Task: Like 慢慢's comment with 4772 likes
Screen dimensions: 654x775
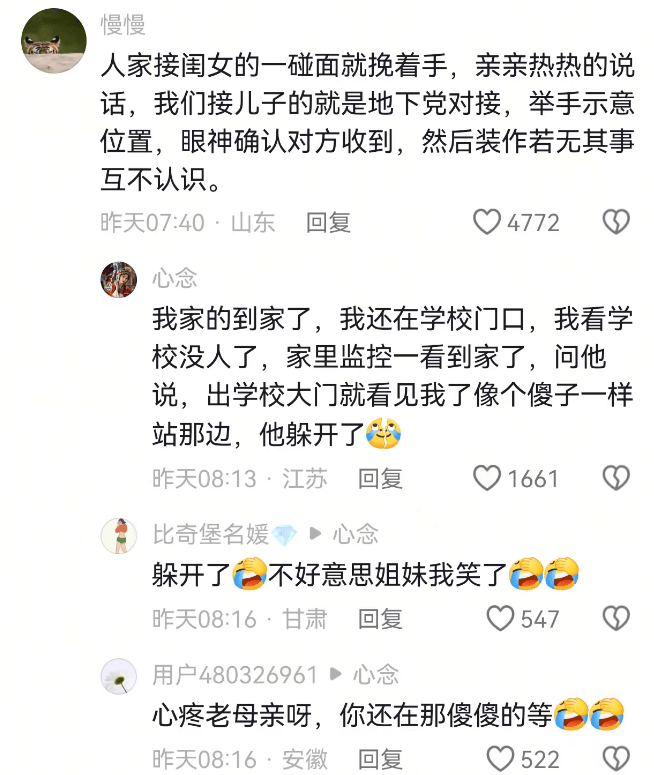Action: [x=487, y=222]
